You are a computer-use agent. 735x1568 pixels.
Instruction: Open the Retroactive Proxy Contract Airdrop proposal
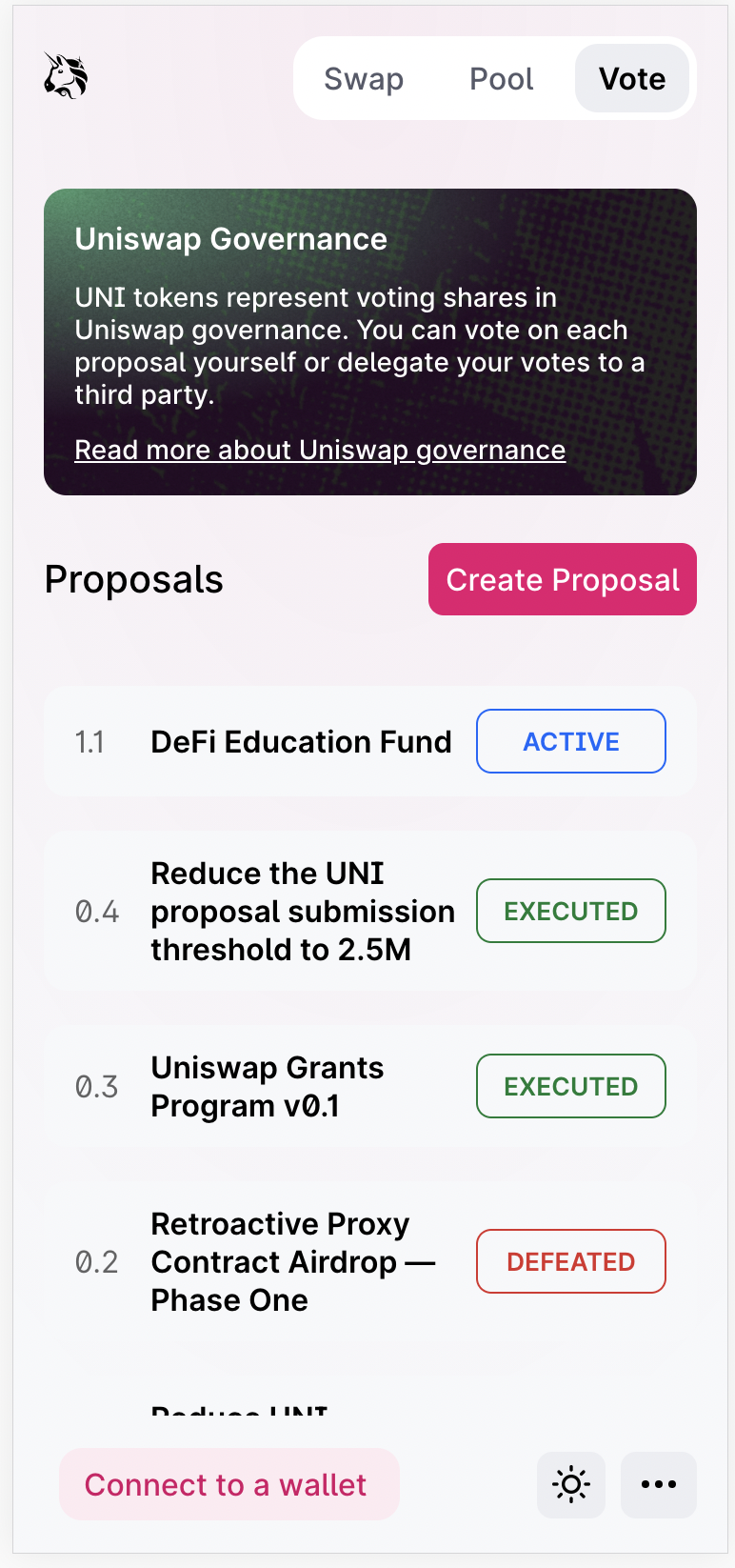click(293, 1260)
